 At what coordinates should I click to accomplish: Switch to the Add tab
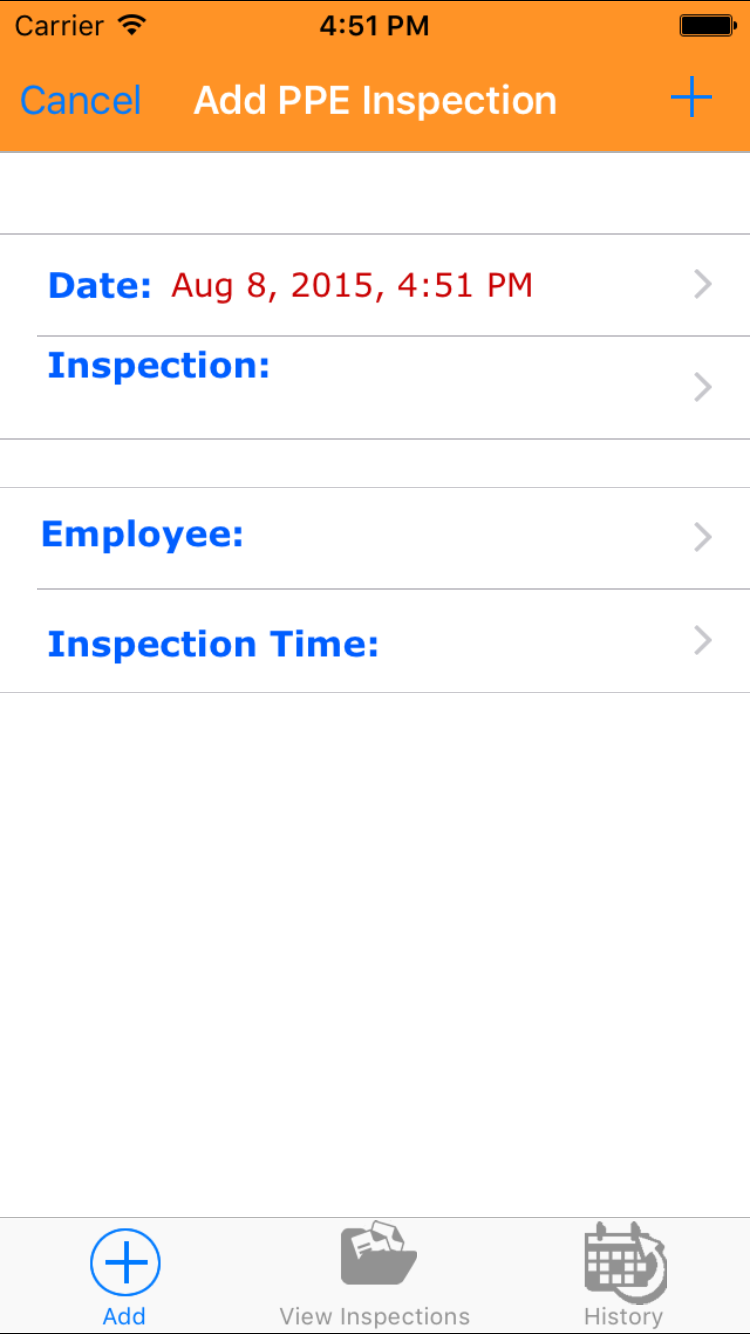pos(125,1277)
